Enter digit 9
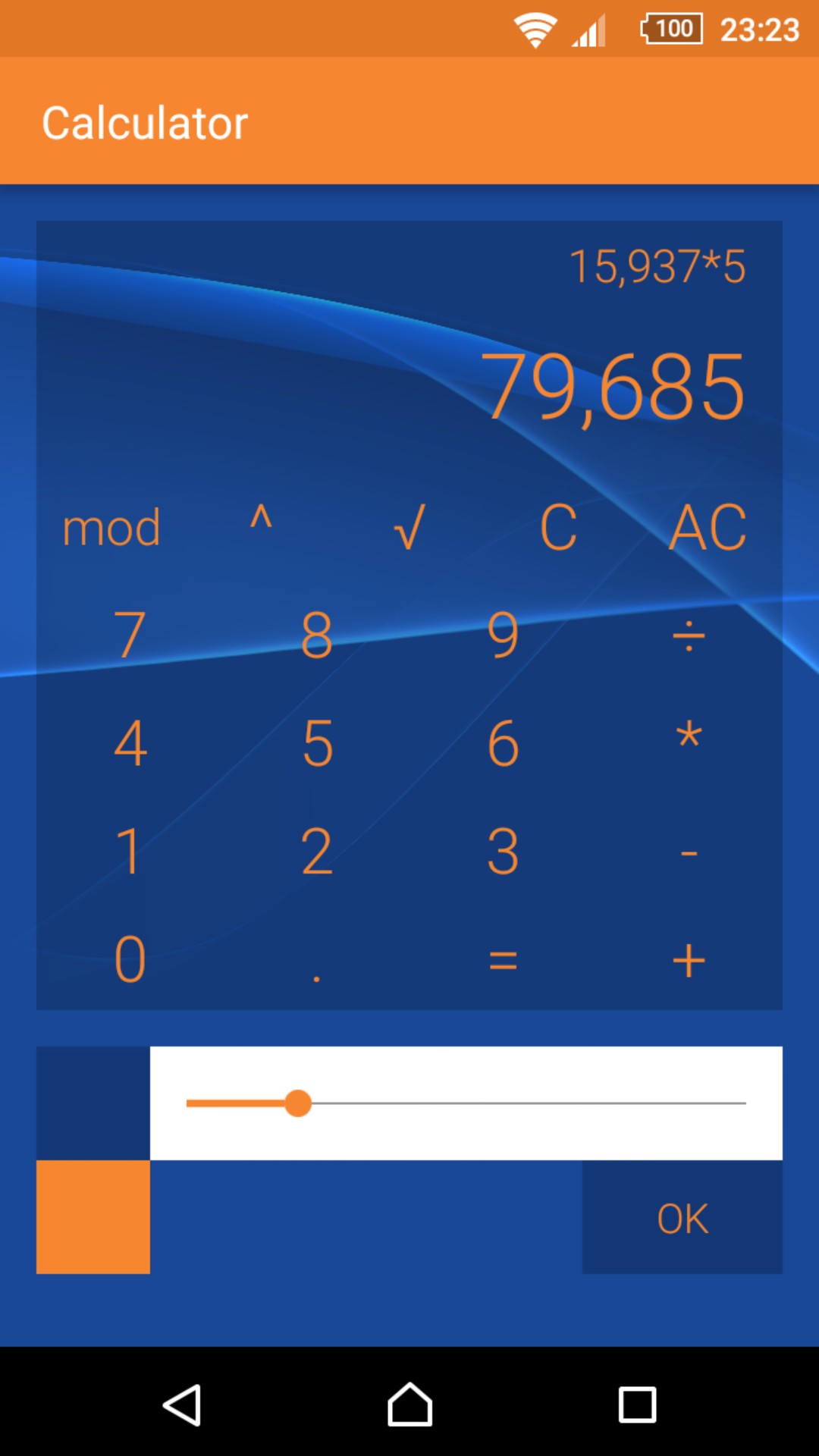The width and height of the screenshot is (819, 1456). [503, 635]
